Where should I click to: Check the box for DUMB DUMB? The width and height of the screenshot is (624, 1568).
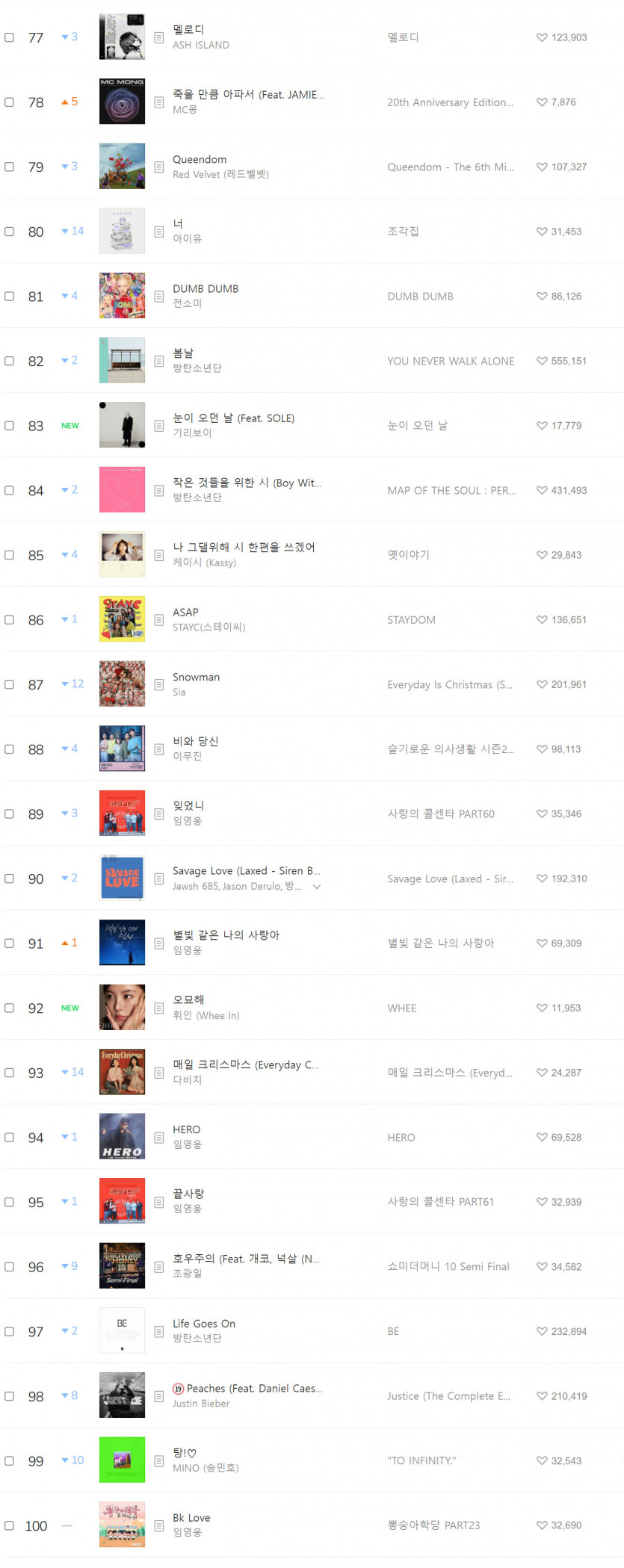click(x=10, y=297)
